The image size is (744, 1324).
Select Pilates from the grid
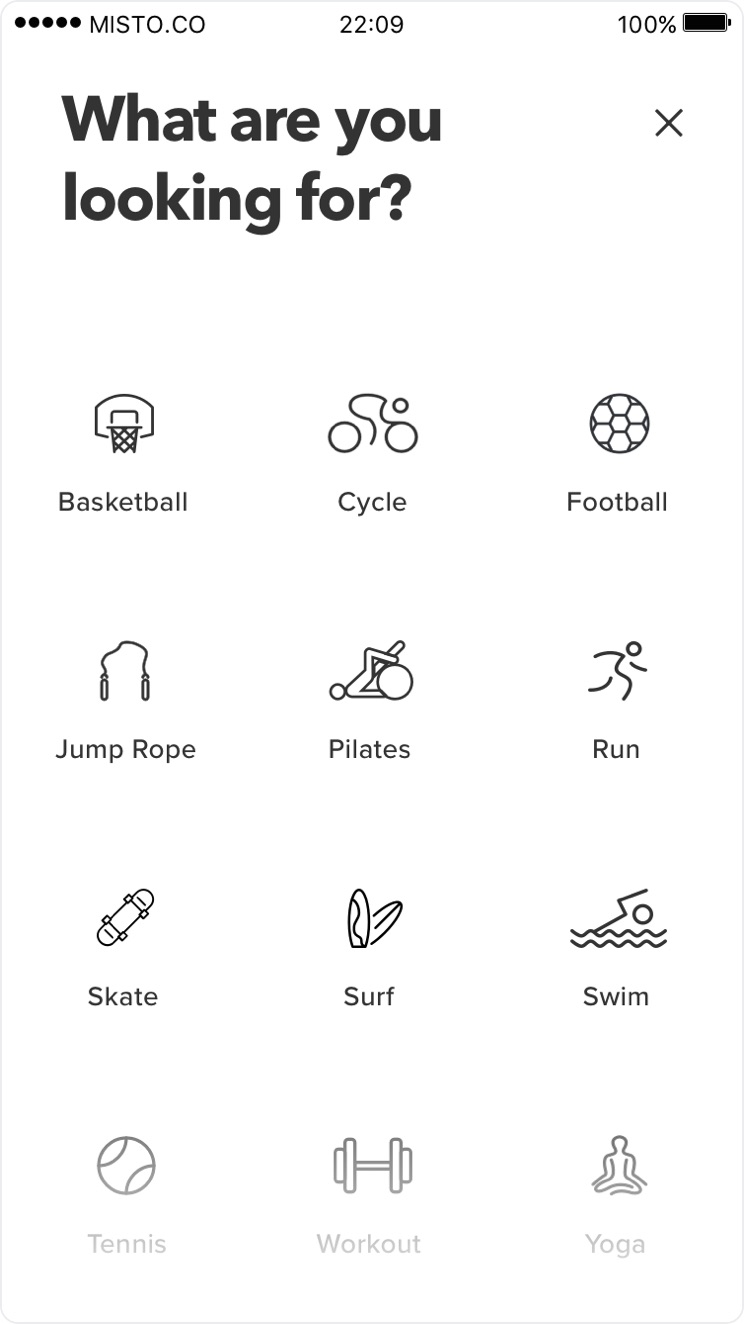pos(370,701)
